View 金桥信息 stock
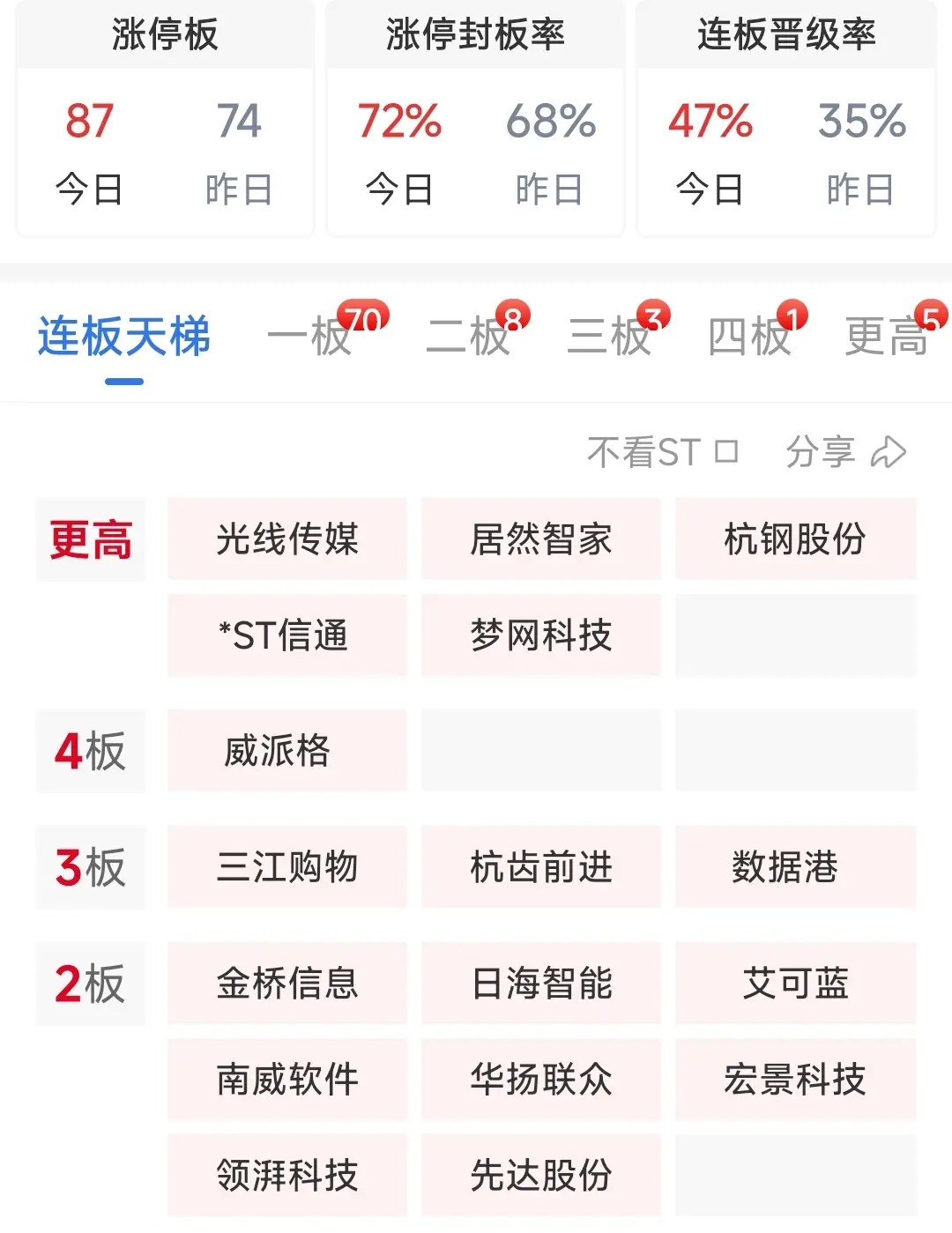Viewport: 952px width, 1233px height. tap(287, 984)
